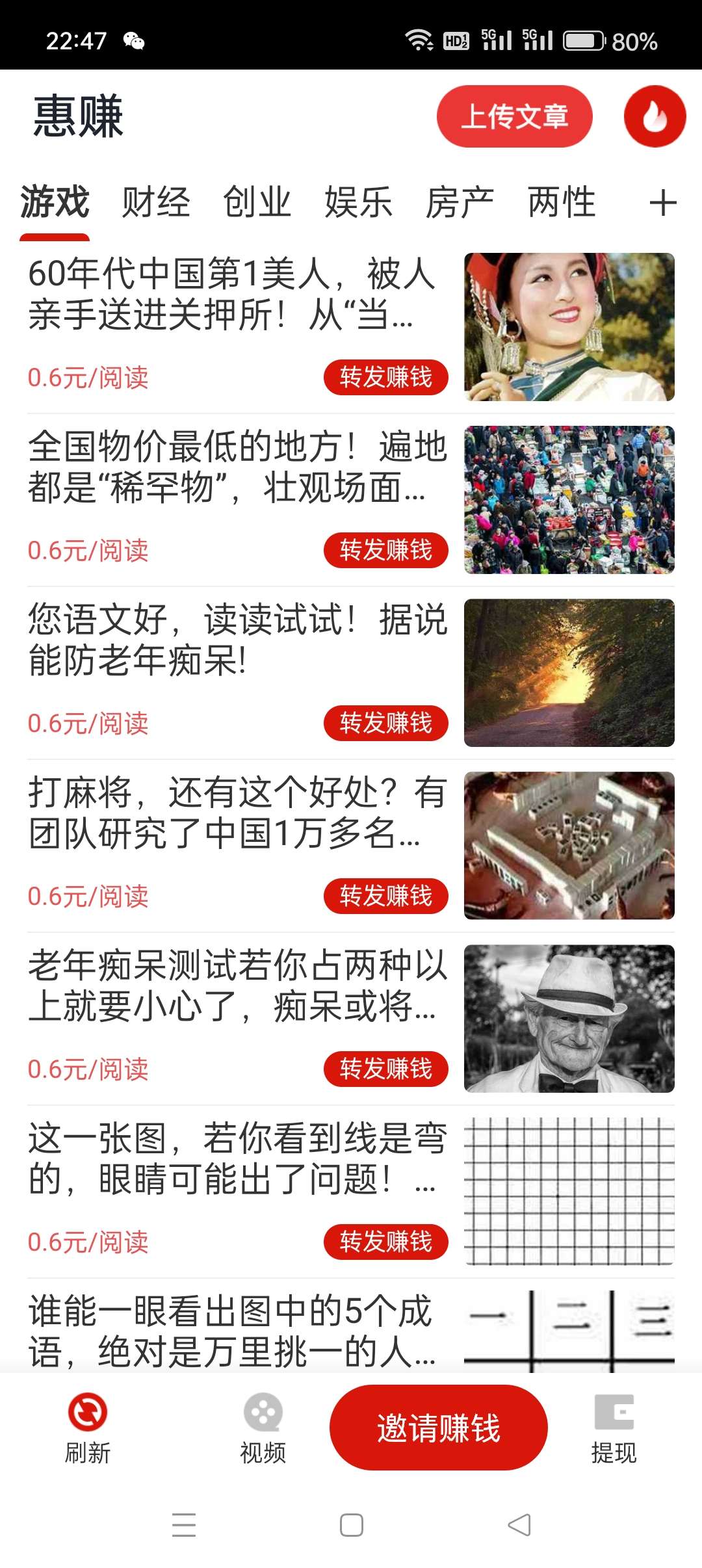Tap 转发赚钱 on the 这一张图 article
The image size is (702, 1568).
386,1242
